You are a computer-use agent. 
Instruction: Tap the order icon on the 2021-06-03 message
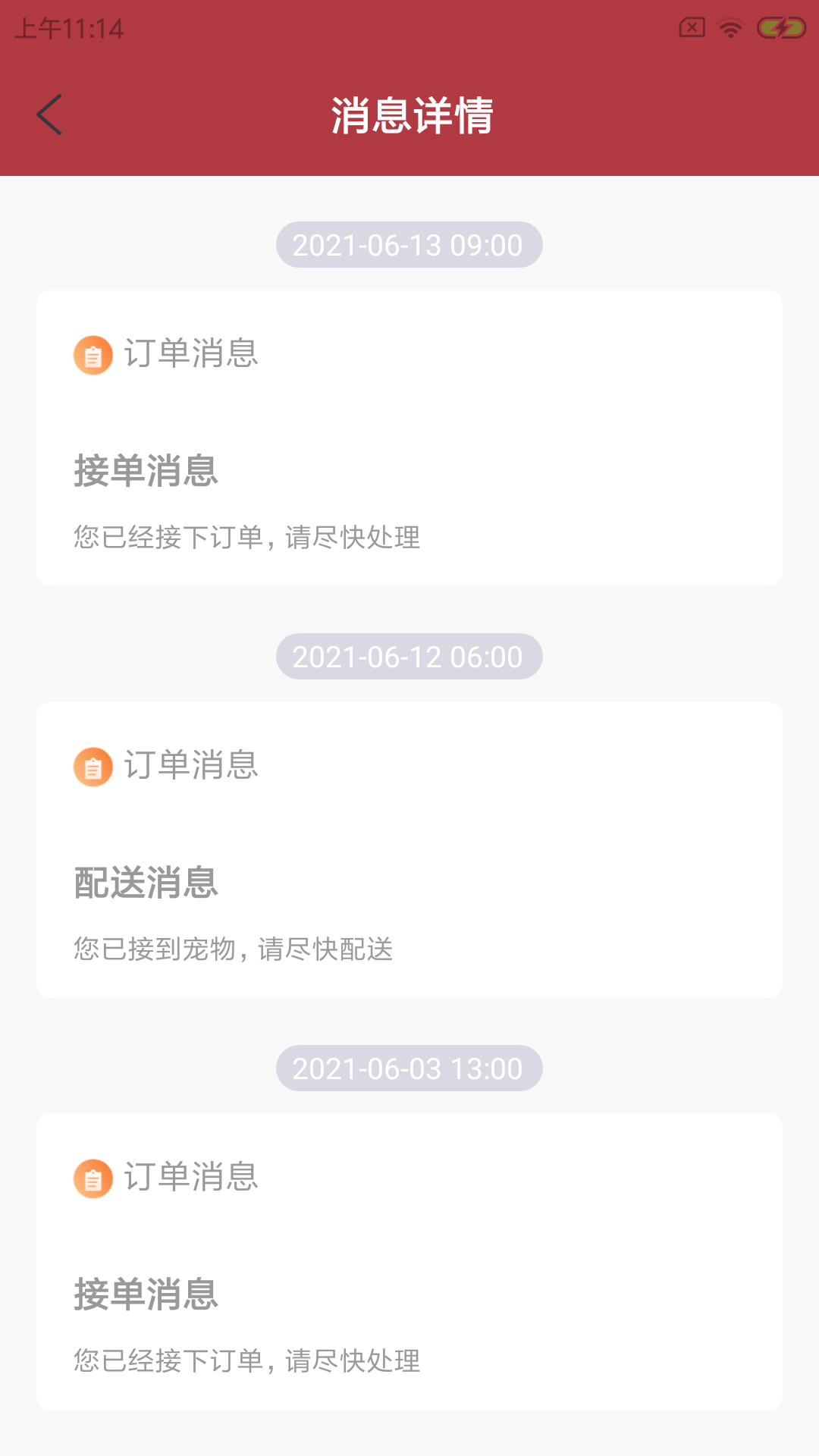pyautogui.click(x=93, y=1178)
